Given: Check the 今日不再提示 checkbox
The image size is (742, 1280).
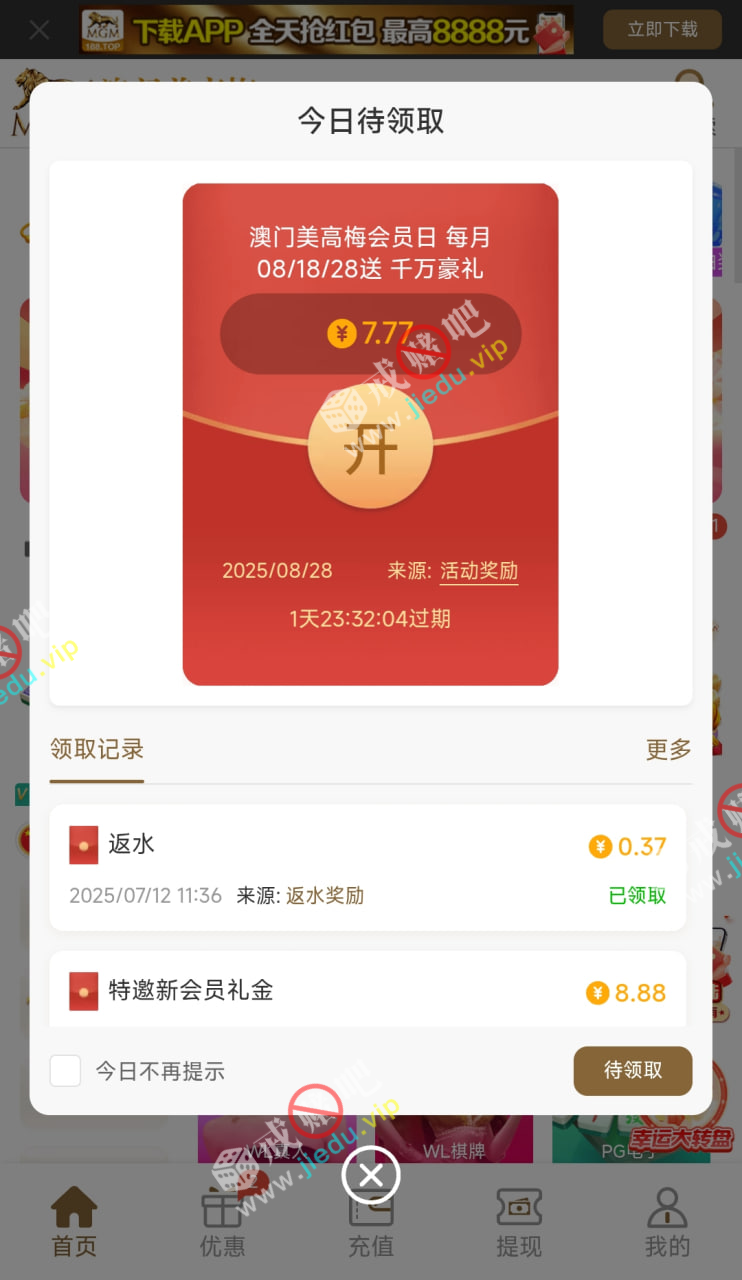Looking at the screenshot, I should point(66,1071).
